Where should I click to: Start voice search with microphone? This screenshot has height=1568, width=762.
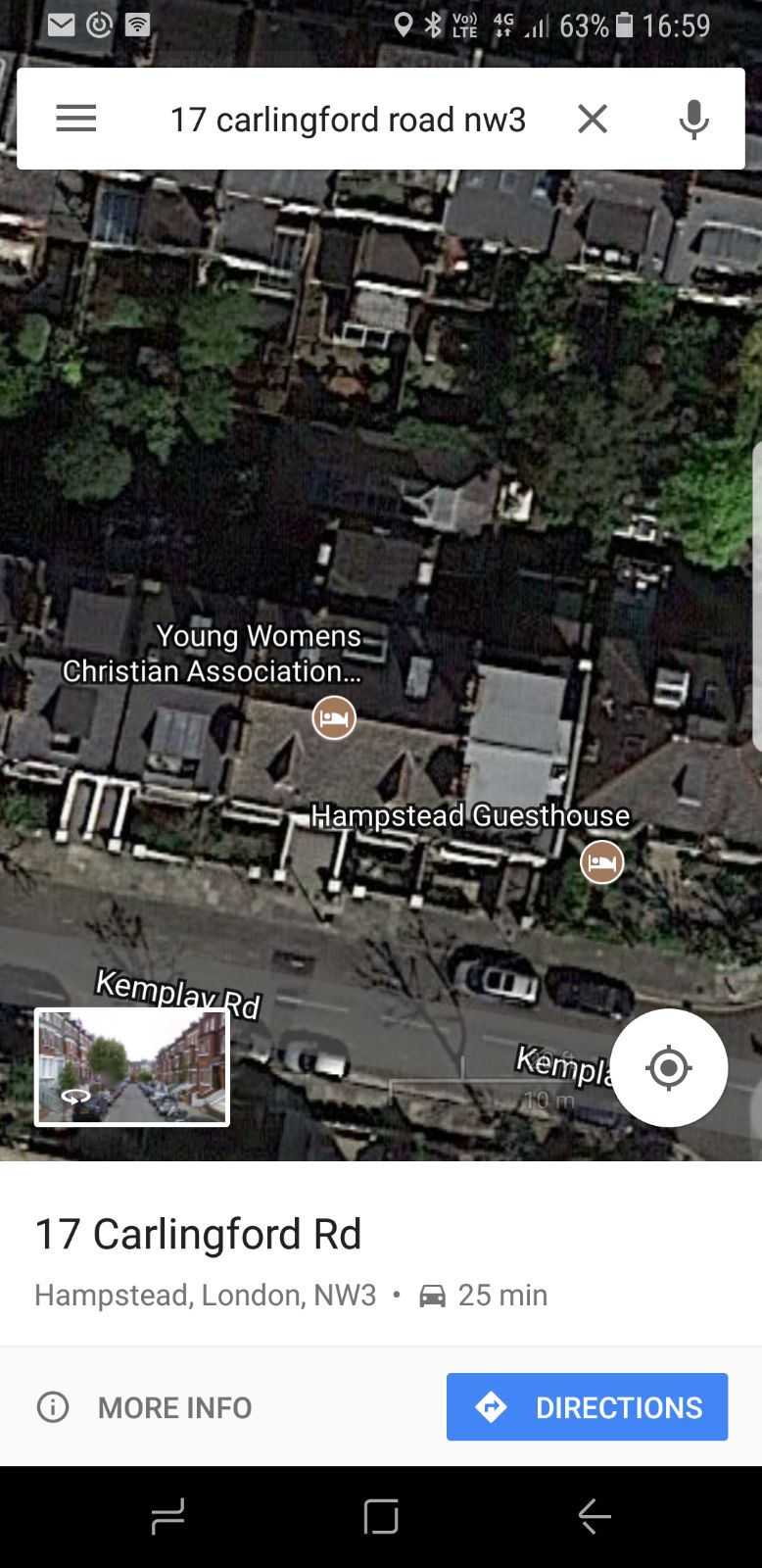693,120
